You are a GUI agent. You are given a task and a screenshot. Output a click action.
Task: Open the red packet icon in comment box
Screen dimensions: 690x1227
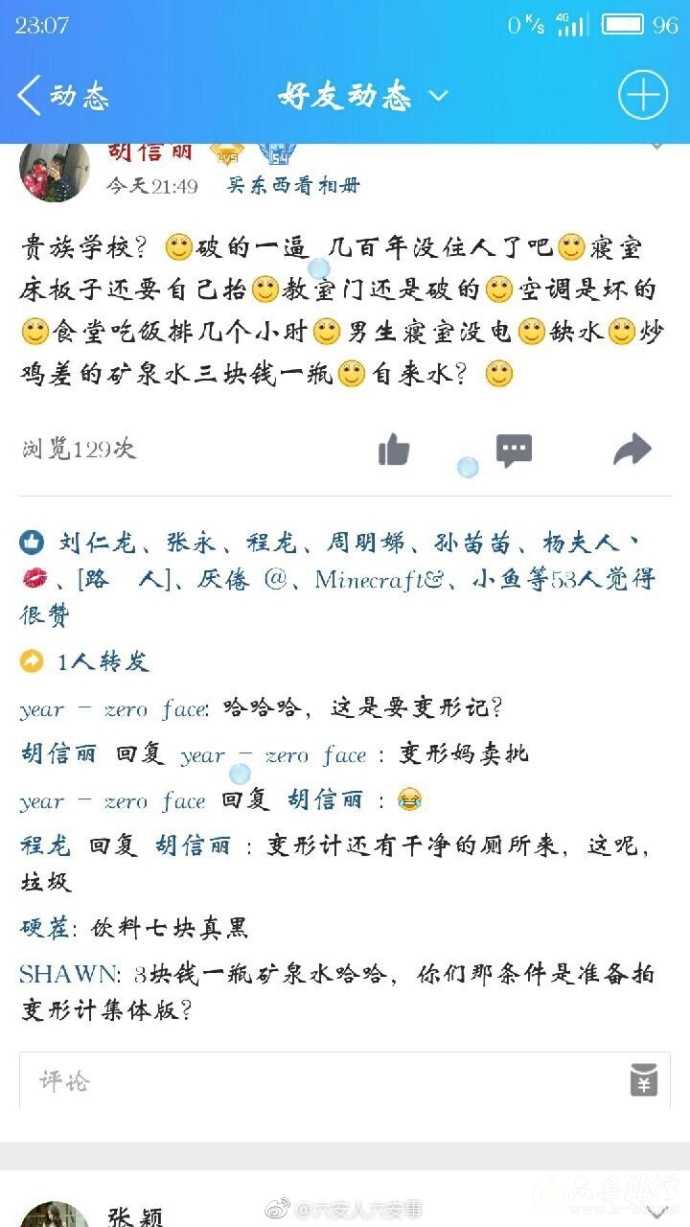point(644,1080)
